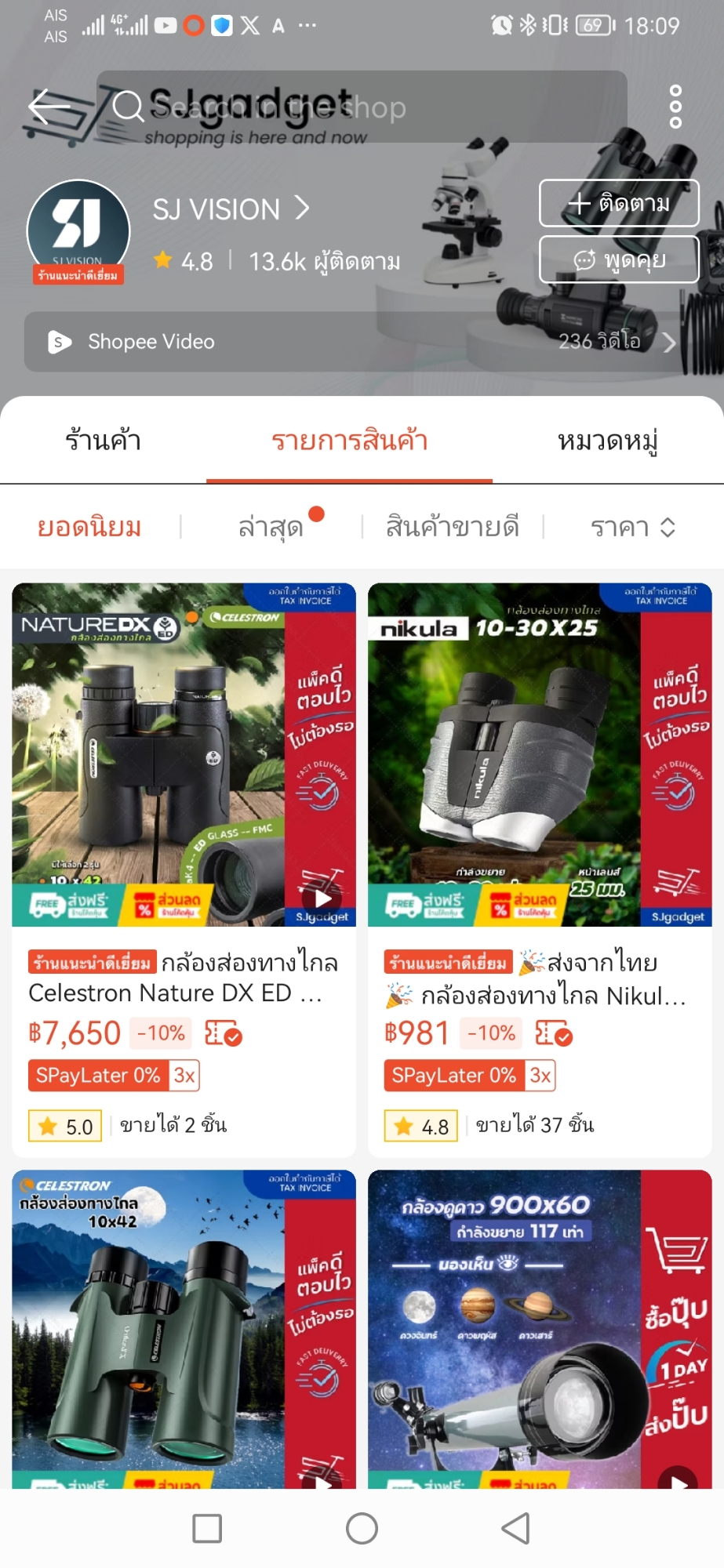Sort by สินค้าขายดี
This screenshot has width=724, height=1568.
(452, 527)
